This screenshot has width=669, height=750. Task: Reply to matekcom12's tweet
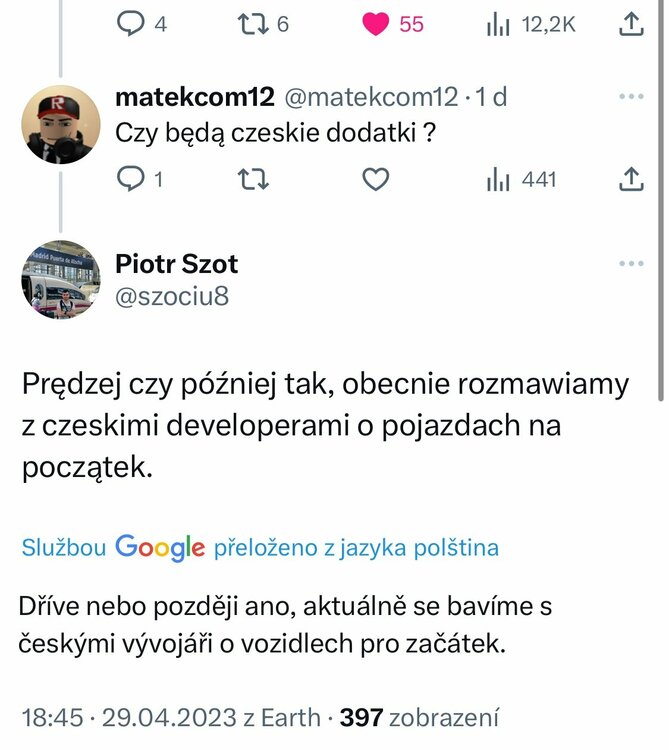tap(132, 180)
